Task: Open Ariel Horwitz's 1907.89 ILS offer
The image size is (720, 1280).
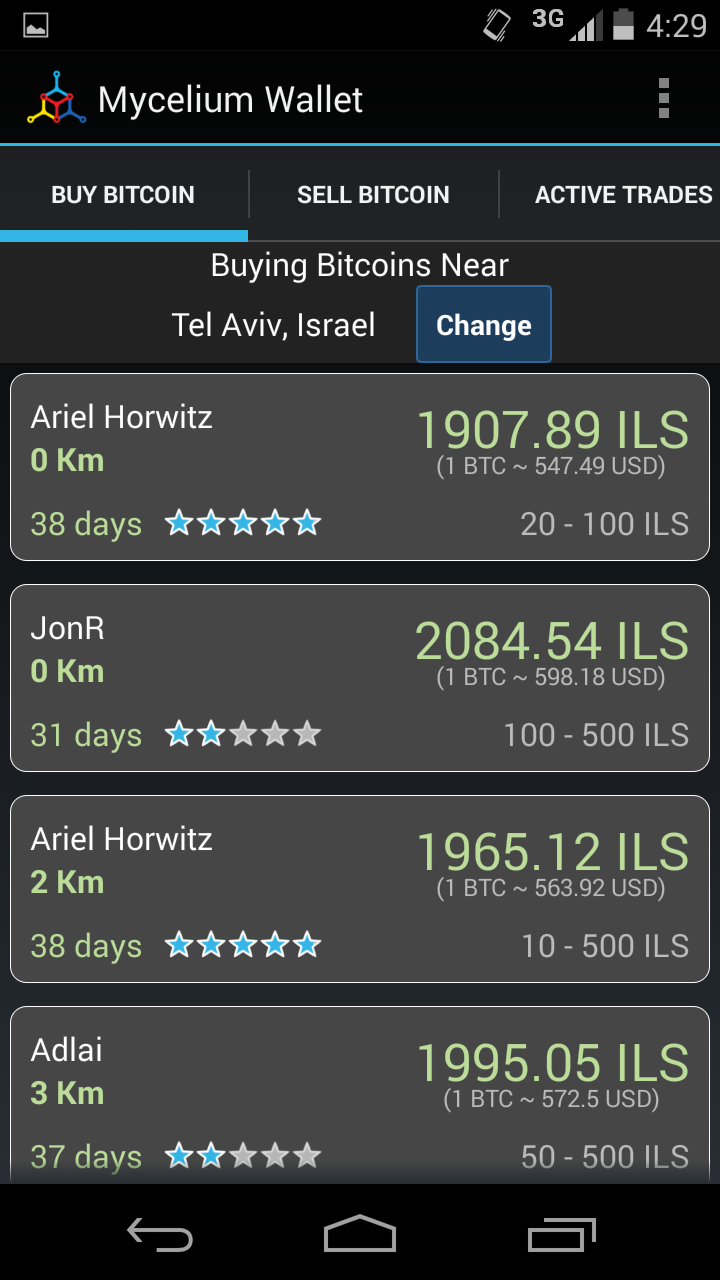Action: (x=360, y=467)
